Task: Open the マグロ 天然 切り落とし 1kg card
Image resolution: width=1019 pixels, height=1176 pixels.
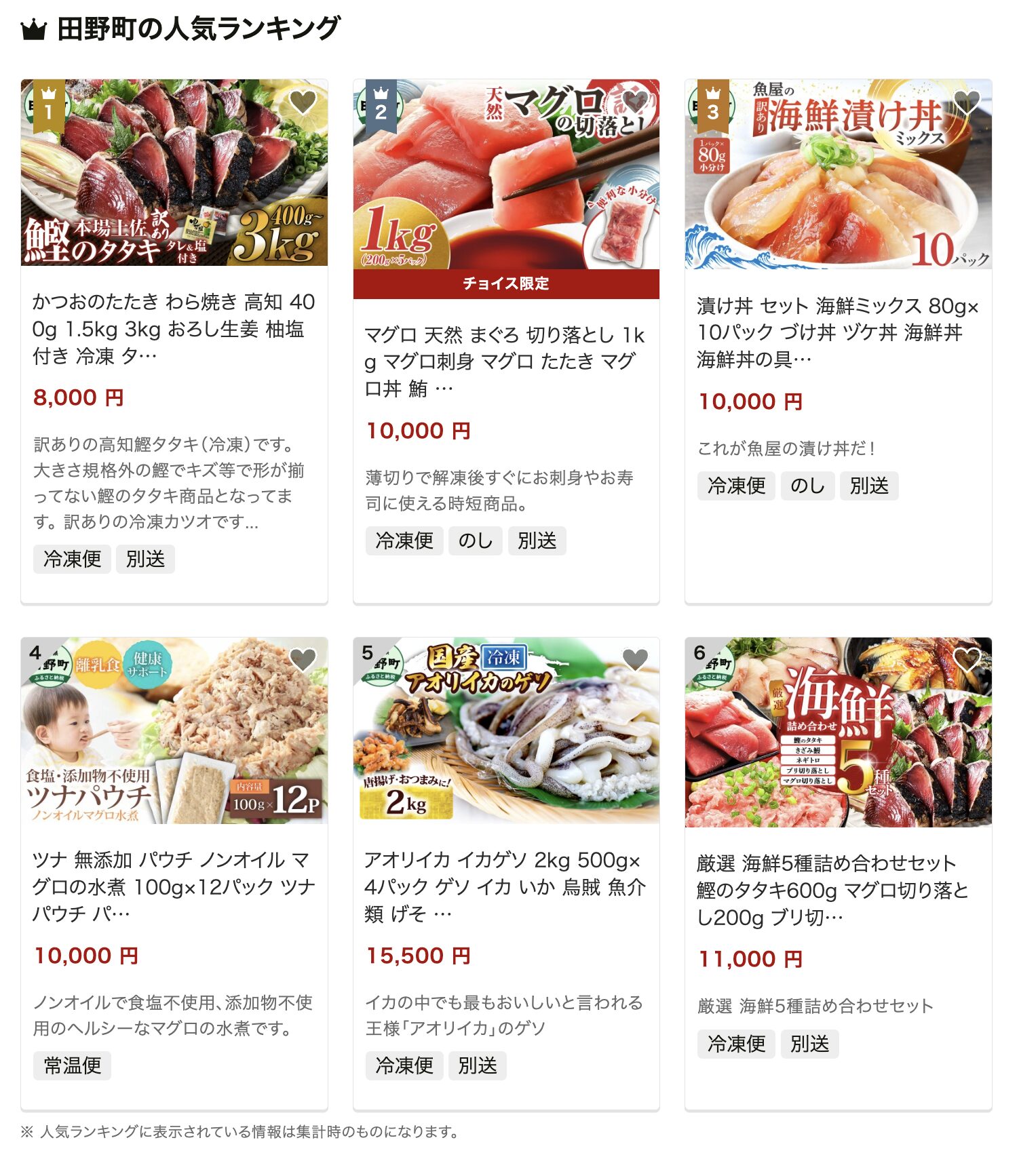Action: pyautogui.click(x=505, y=361)
